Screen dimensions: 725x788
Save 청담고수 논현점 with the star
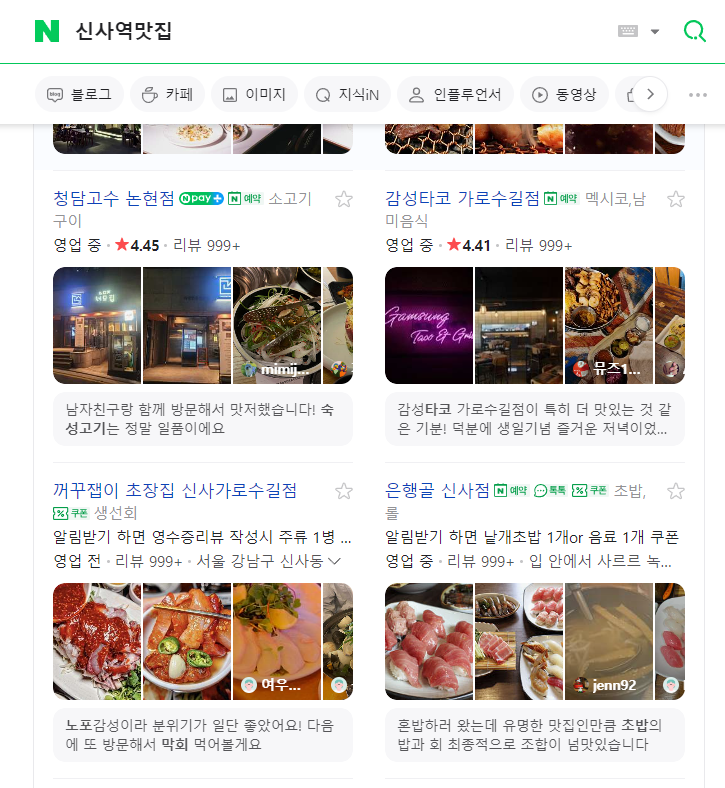(x=344, y=199)
